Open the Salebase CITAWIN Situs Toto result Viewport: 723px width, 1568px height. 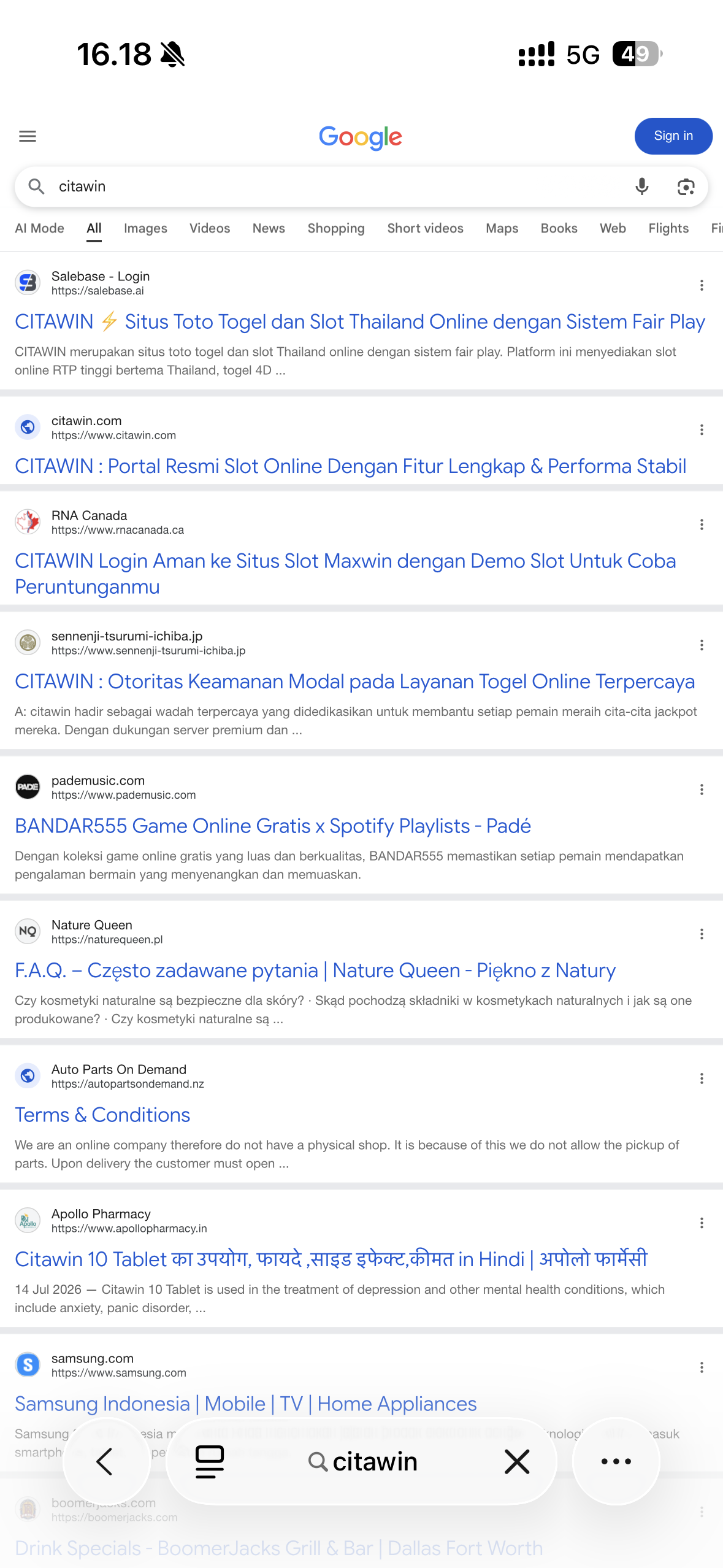(360, 322)
